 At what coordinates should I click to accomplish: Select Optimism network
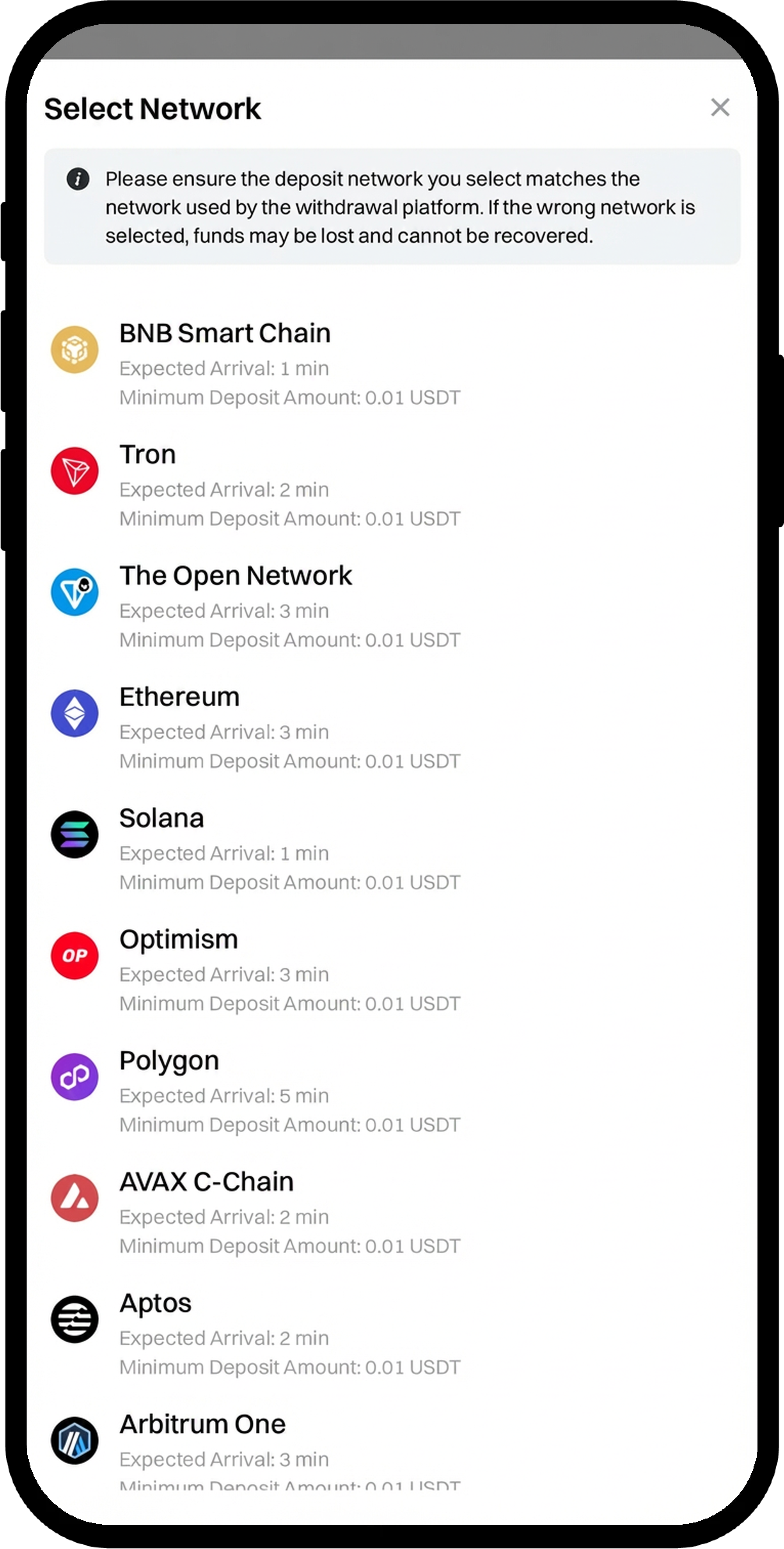(179, 940)
